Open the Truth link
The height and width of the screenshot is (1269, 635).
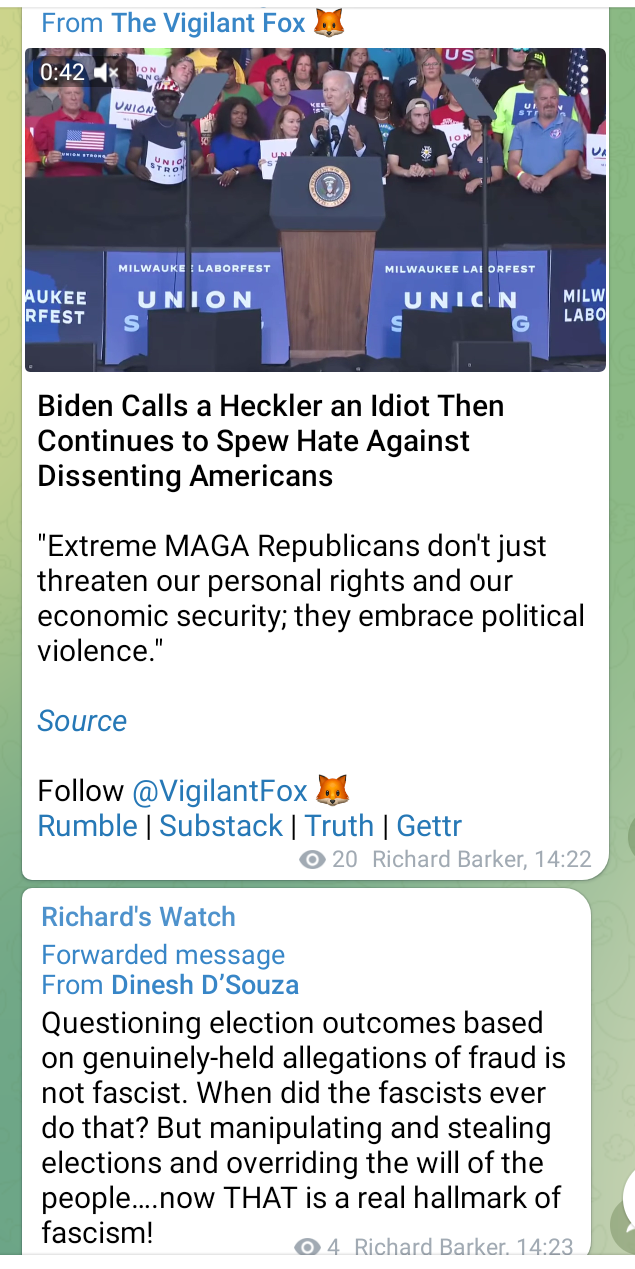coord(339,826)
